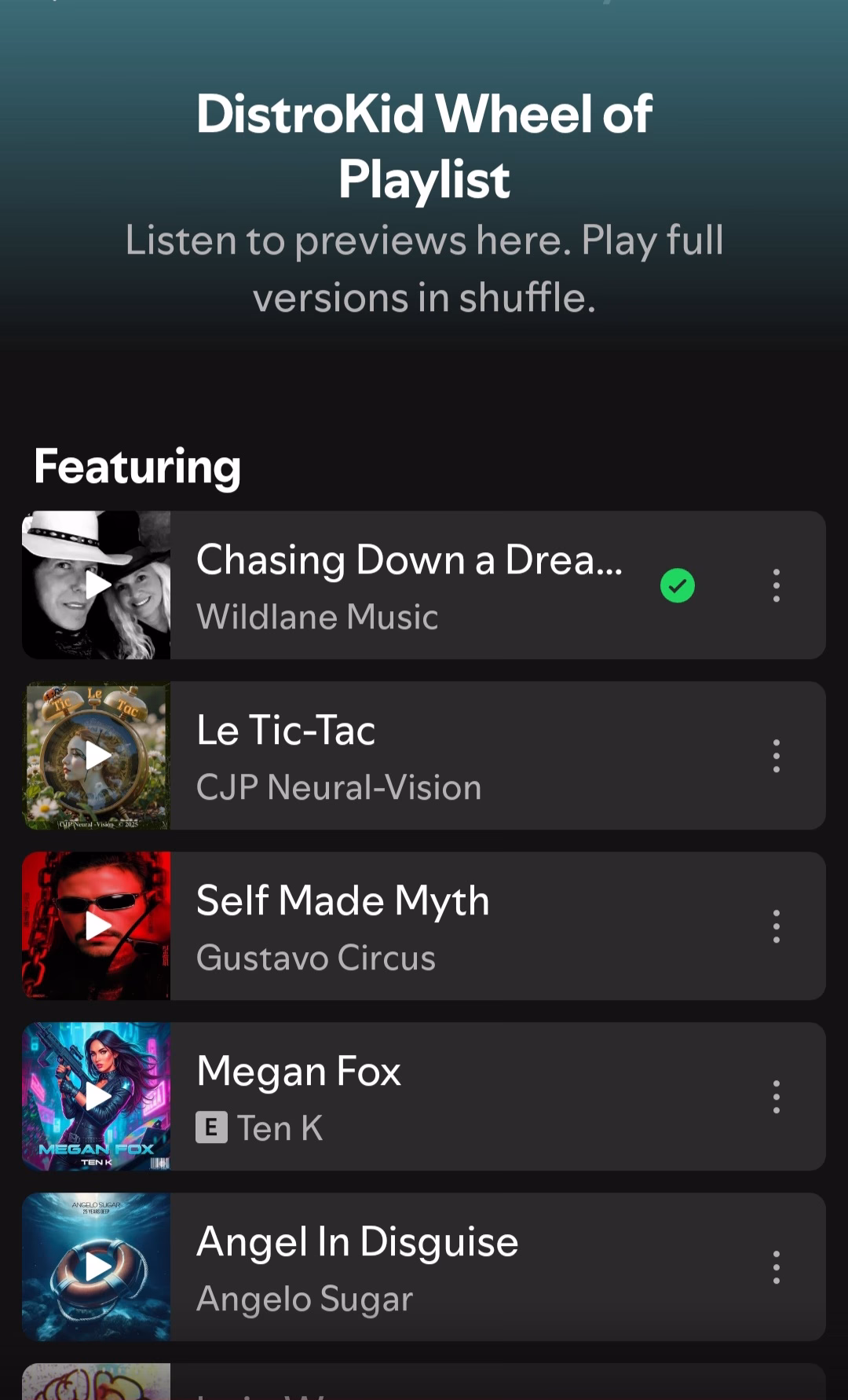Open more options for Megan Fox track
Image resolution: width=848 pixels, height=1400 pixels.
coord(776,1097)
